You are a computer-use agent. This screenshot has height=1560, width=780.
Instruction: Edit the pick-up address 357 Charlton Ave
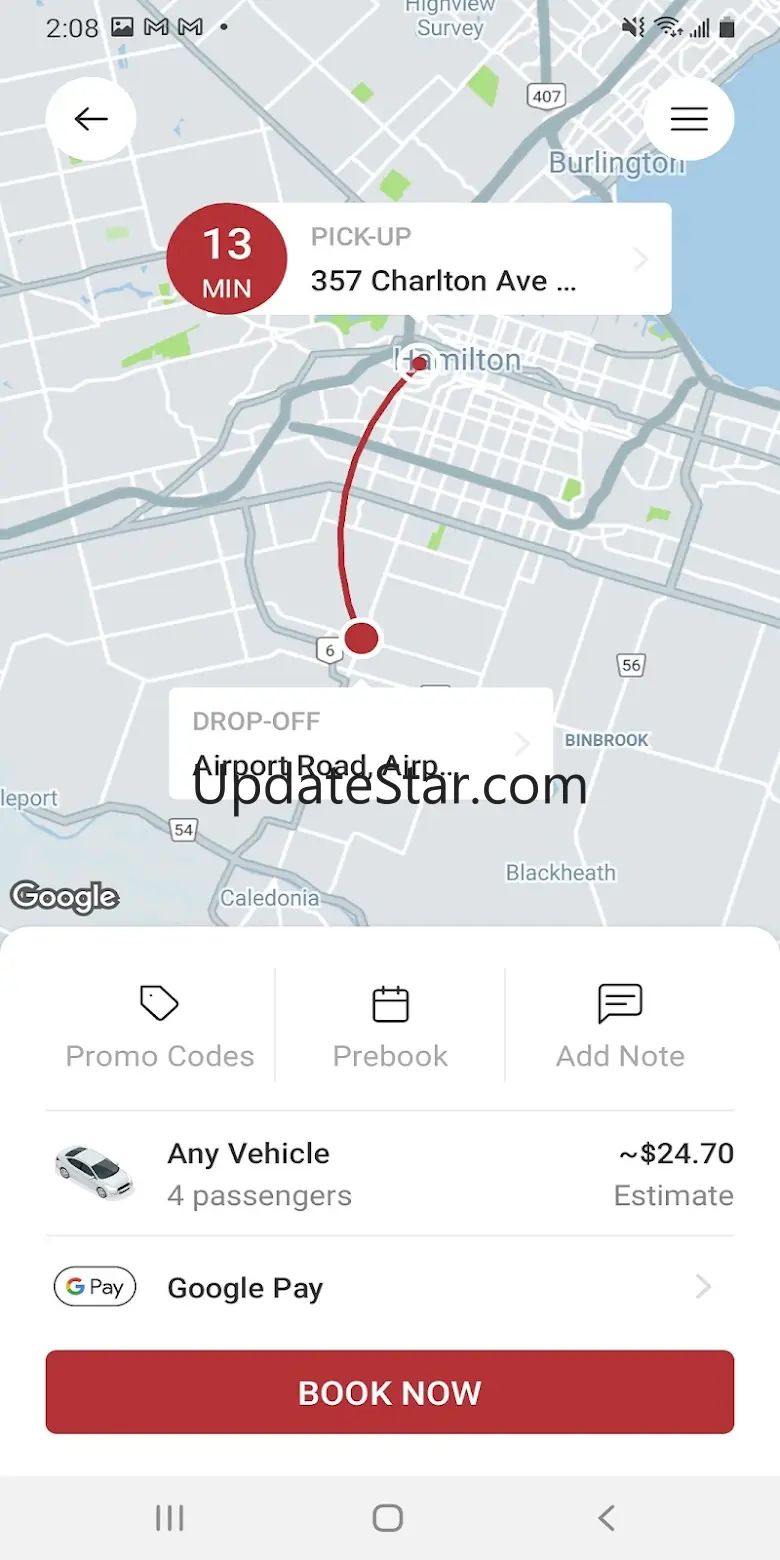point(470,260)
